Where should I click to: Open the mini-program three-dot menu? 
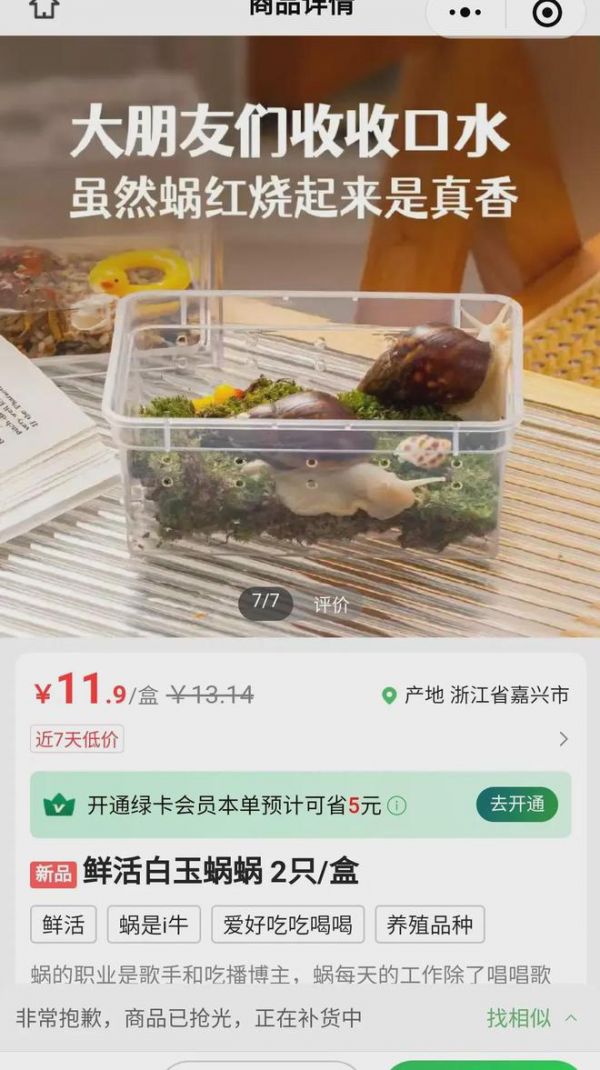point(466,12)
